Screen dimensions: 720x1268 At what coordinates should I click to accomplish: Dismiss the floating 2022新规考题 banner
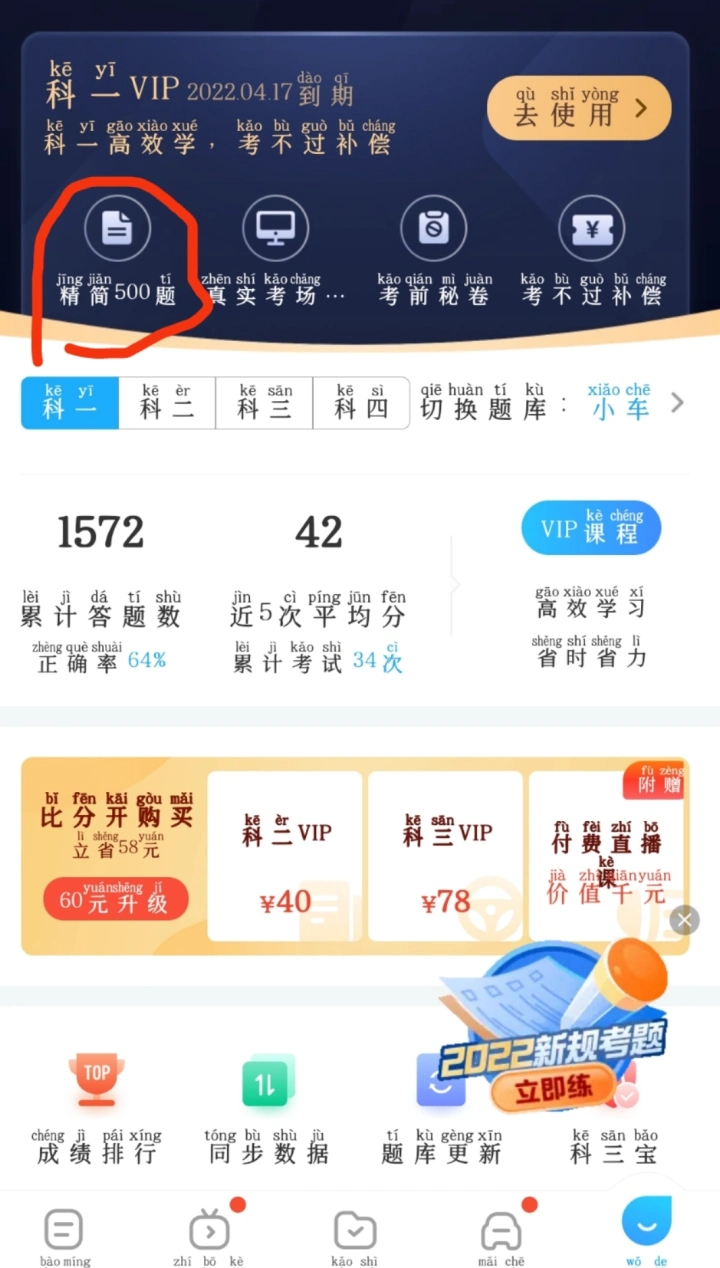tap(684, 920)
